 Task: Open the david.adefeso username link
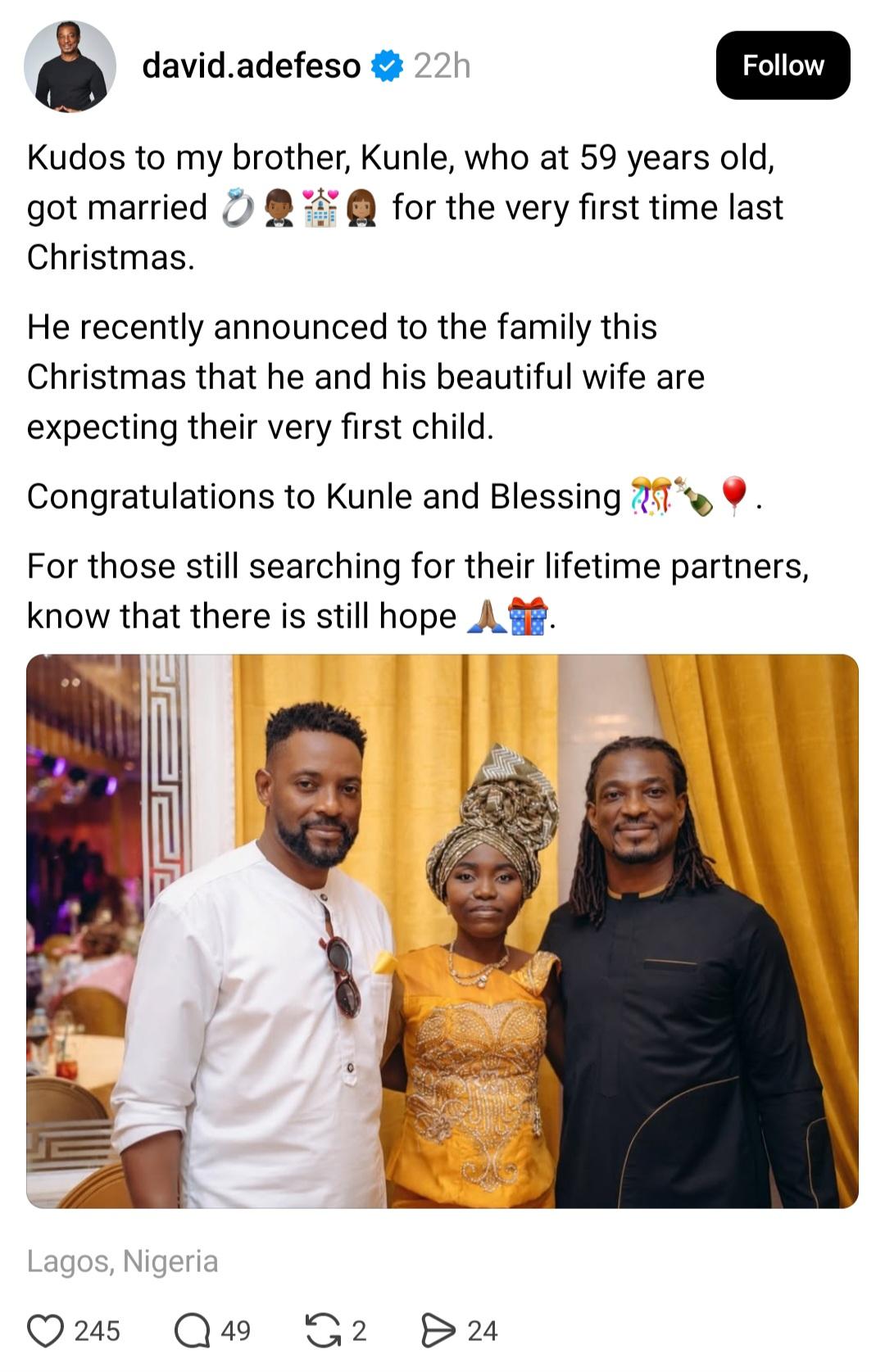tap(251, 66)
